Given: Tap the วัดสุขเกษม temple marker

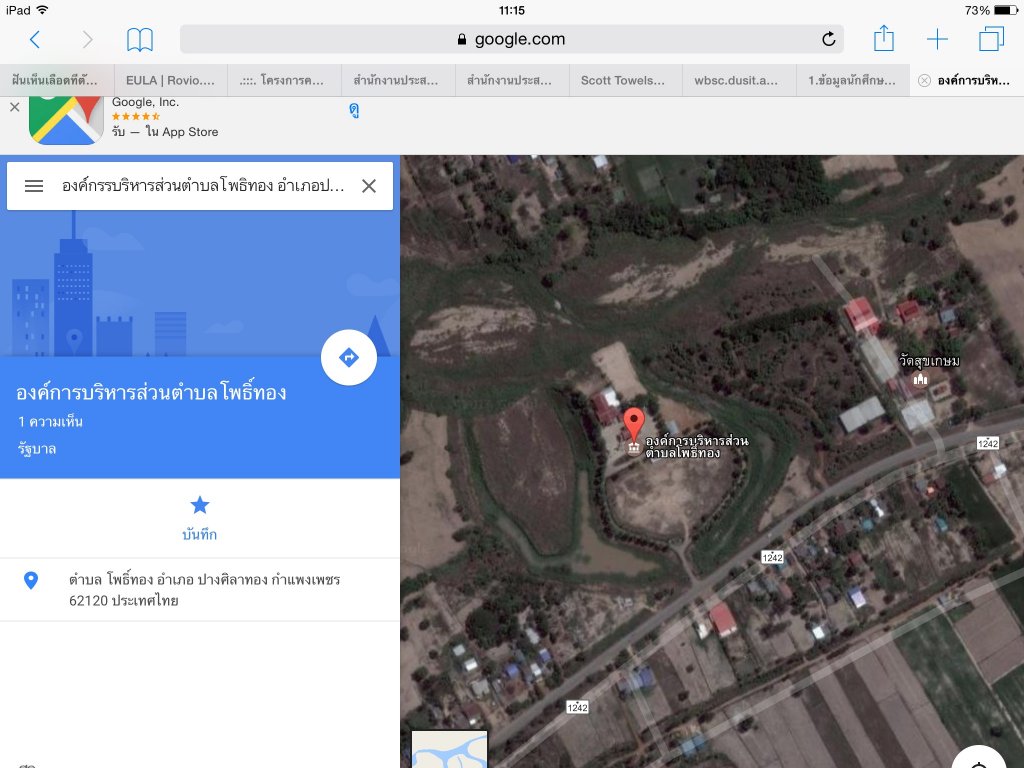Looking at the screenshot, I should (921, 379).
